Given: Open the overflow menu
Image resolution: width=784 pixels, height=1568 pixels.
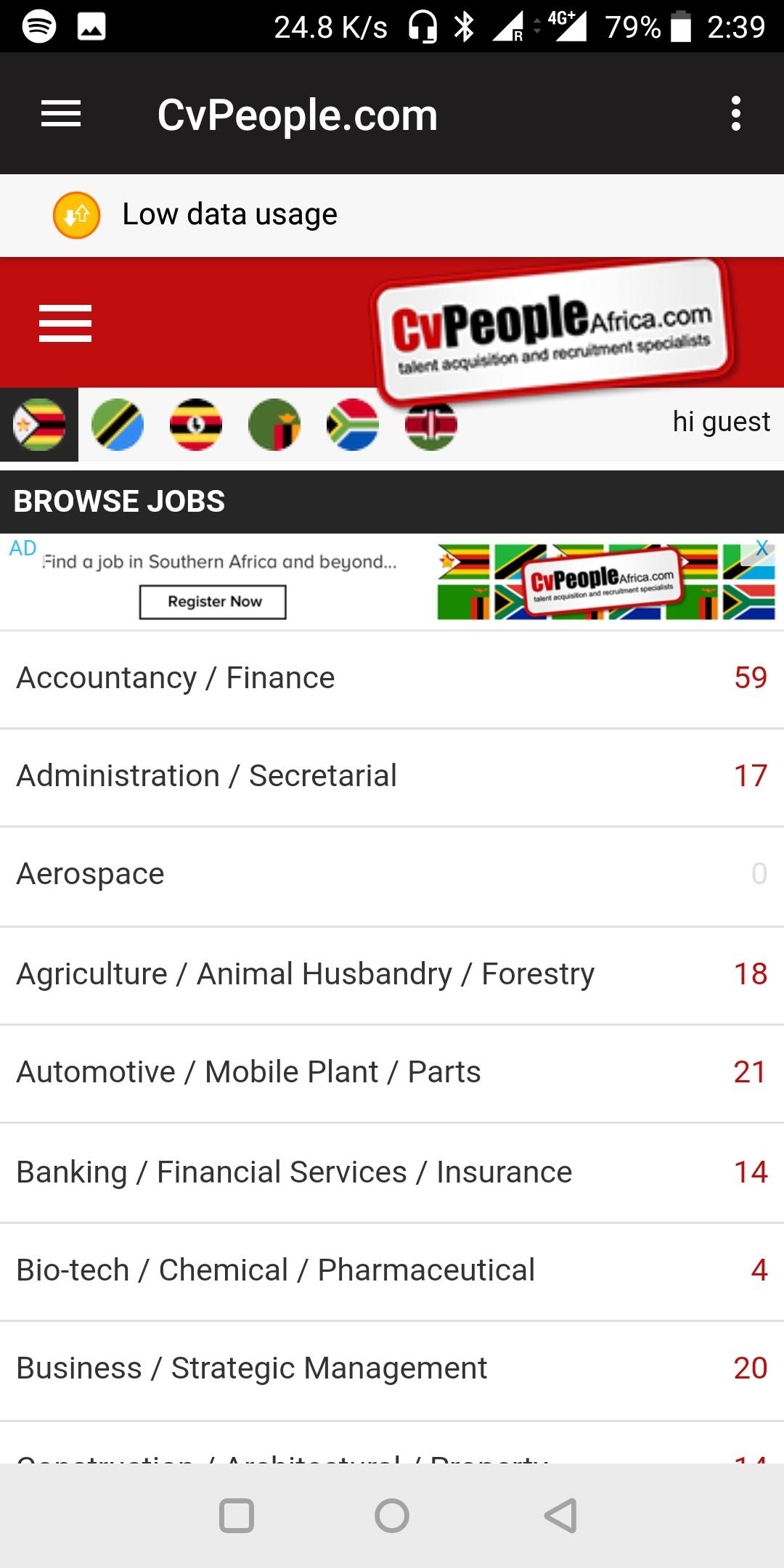Looking at the screenshot, I should [x=736, y=114].
